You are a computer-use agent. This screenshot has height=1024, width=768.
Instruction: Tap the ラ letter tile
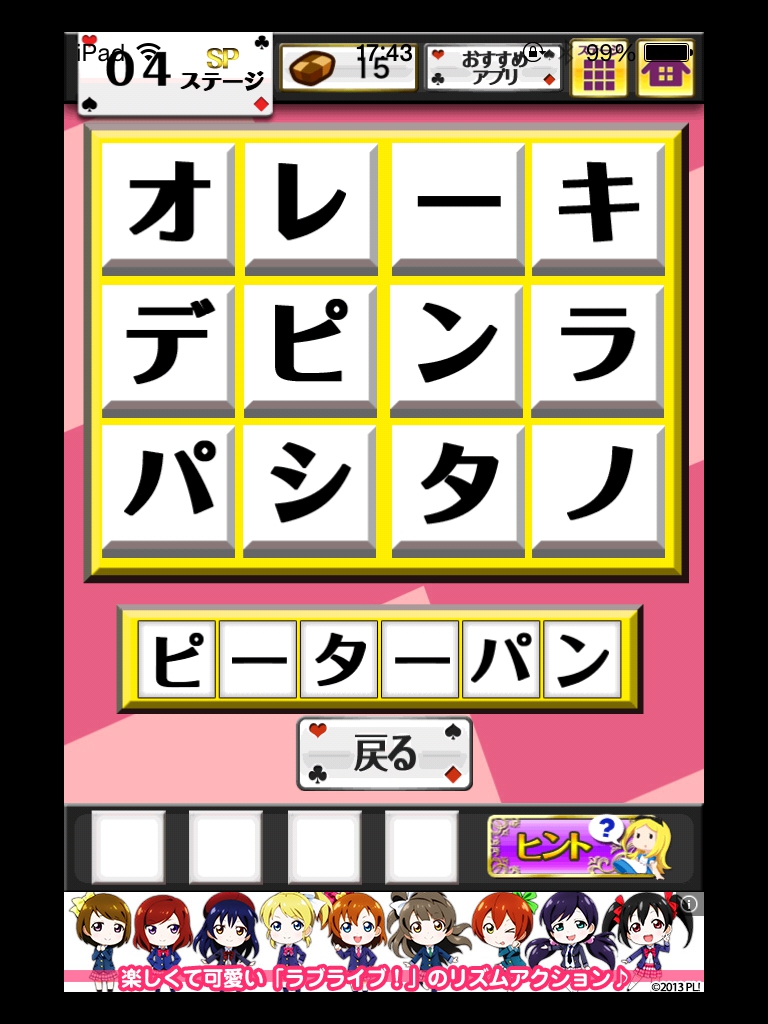coord(598,347)
